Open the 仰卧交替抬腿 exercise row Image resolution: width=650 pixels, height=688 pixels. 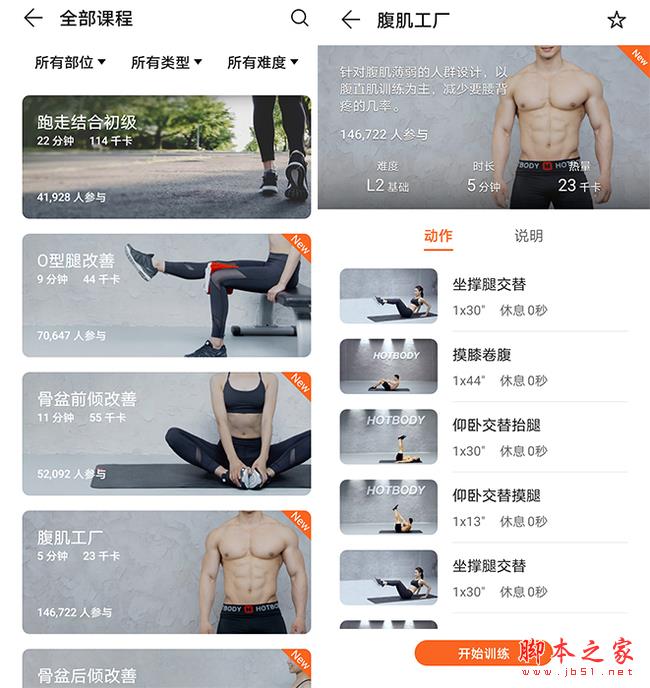point(483,436)
